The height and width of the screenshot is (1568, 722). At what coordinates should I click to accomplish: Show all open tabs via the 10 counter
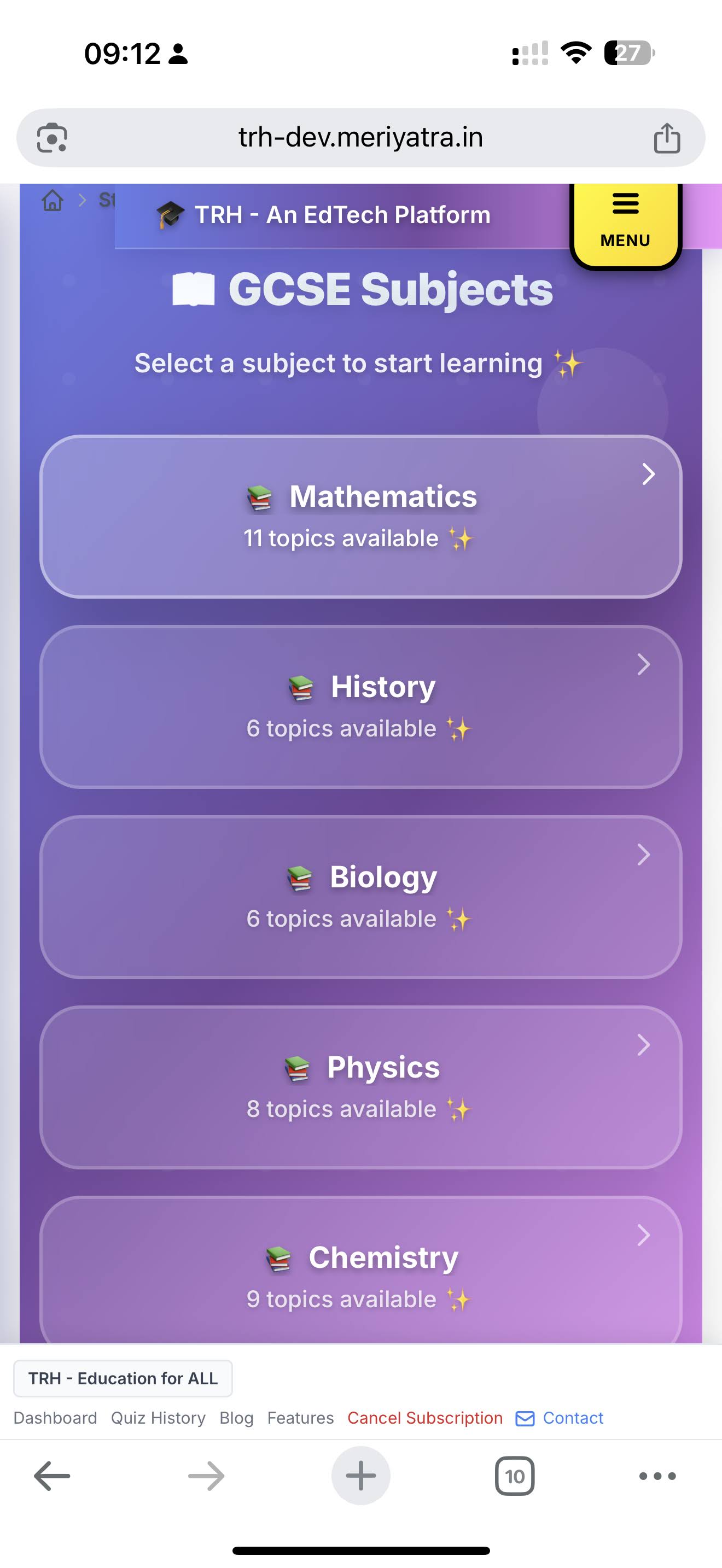(514, 1476)
